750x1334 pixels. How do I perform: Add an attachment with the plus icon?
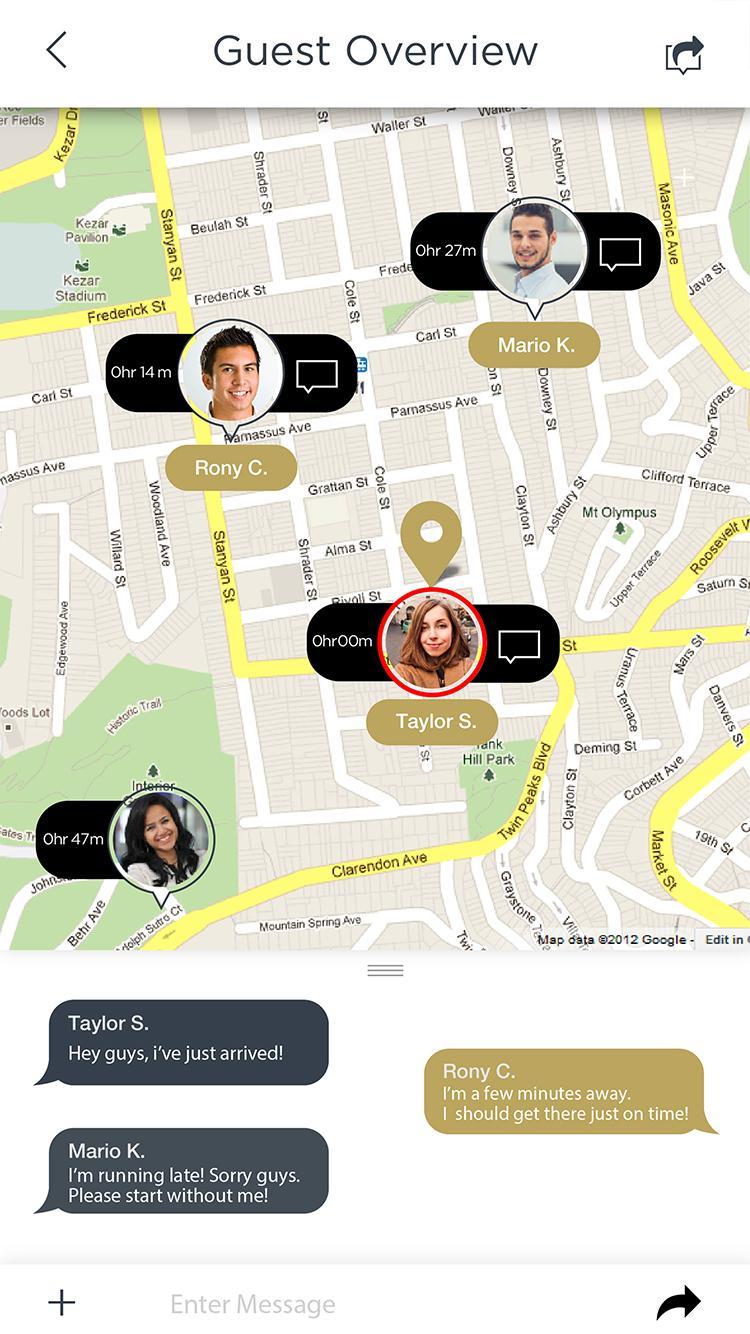[62, 1302]
